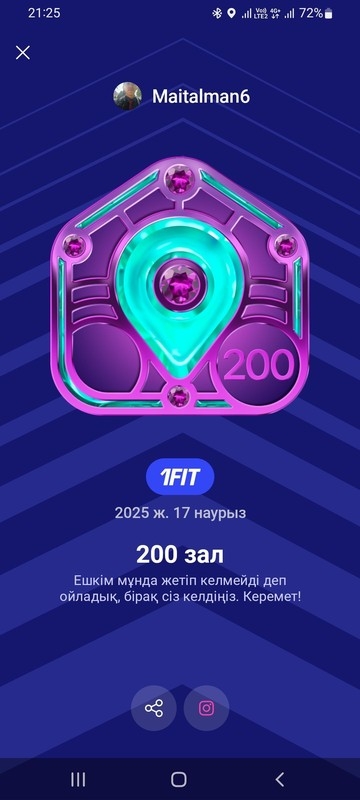This screenshot has width=360, height=800.
Task: Share the badge via the share icon
Action: [x=153, y=708]
